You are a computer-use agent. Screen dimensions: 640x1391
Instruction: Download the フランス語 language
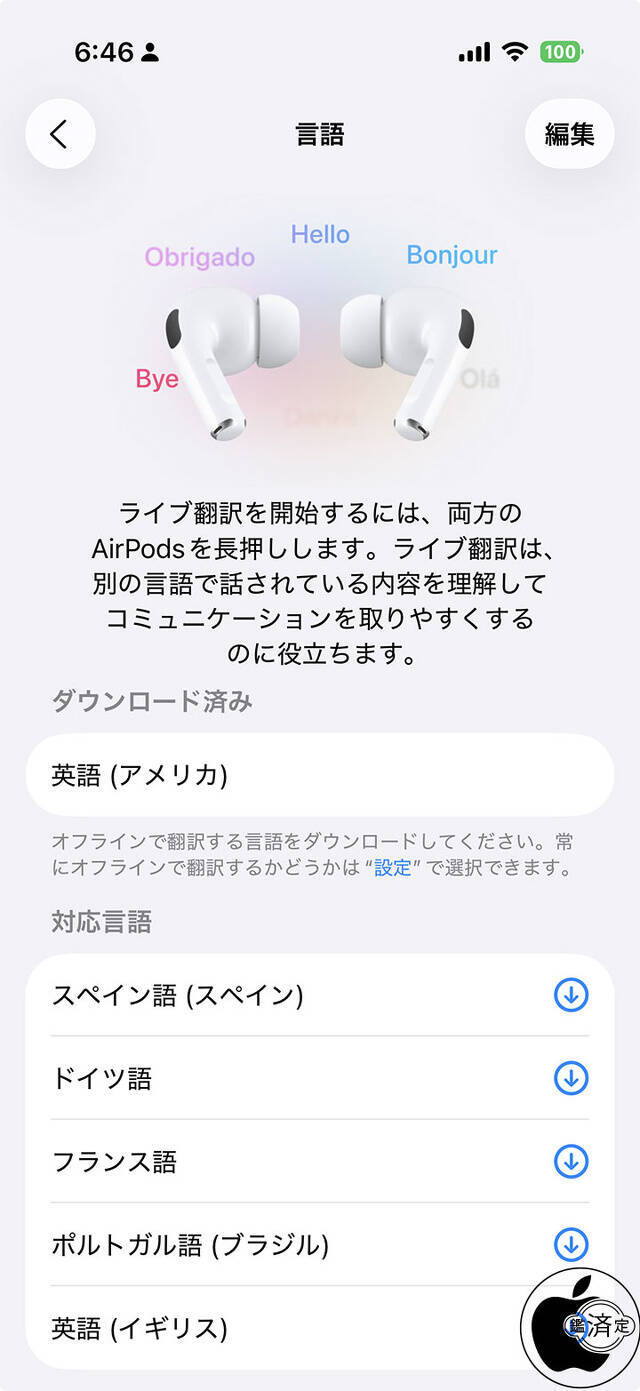coord(571,1162)
